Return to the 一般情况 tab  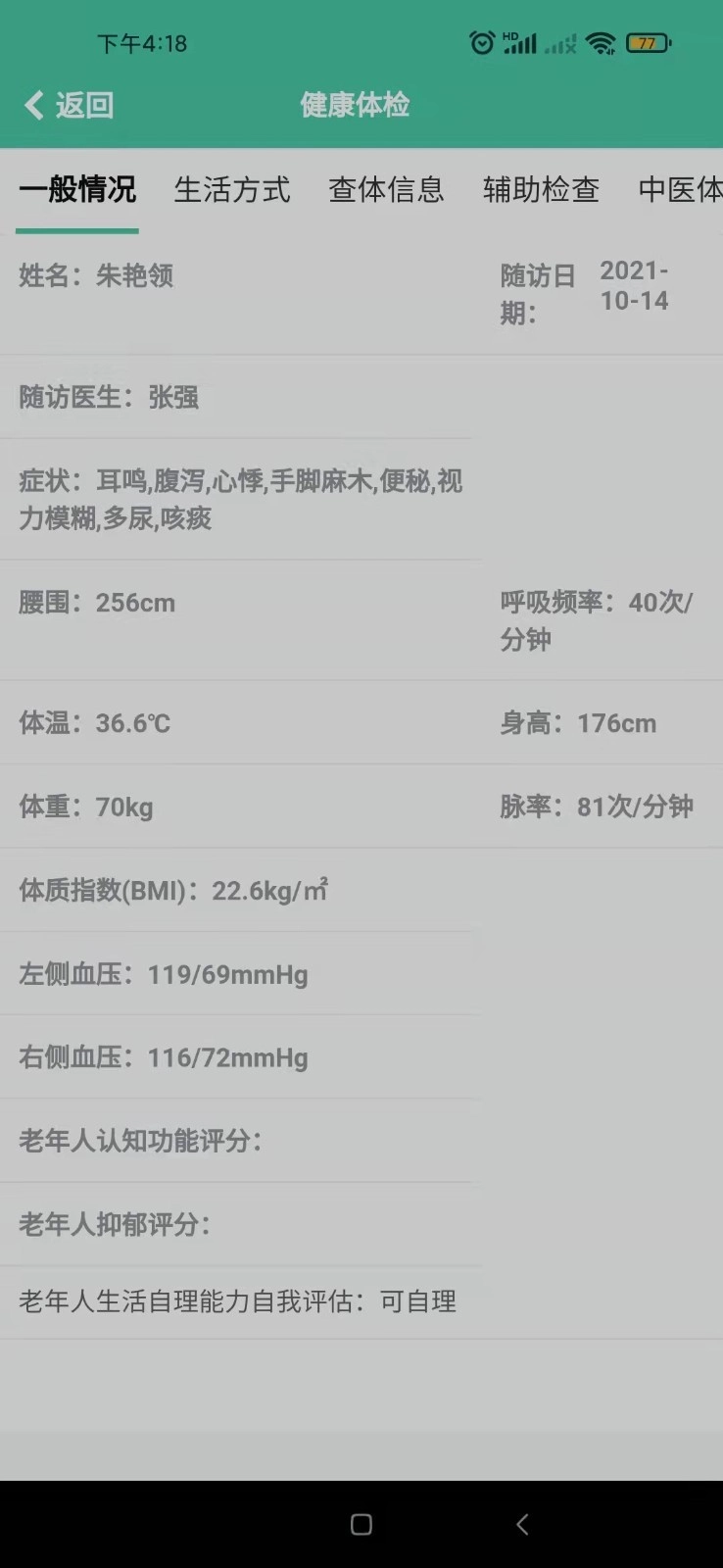point(77,191)
